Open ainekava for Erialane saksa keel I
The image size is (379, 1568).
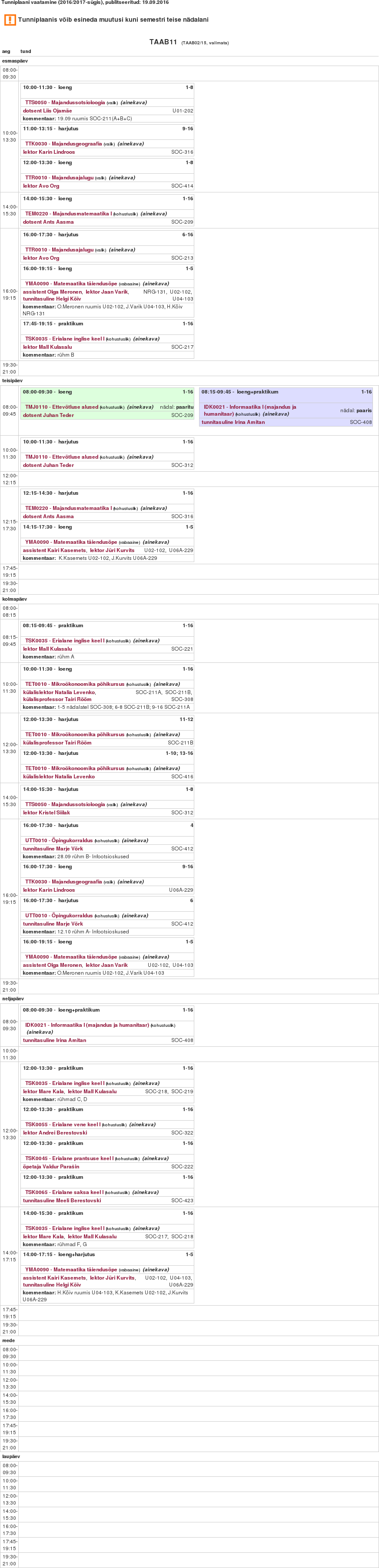tap(145, 1192)
